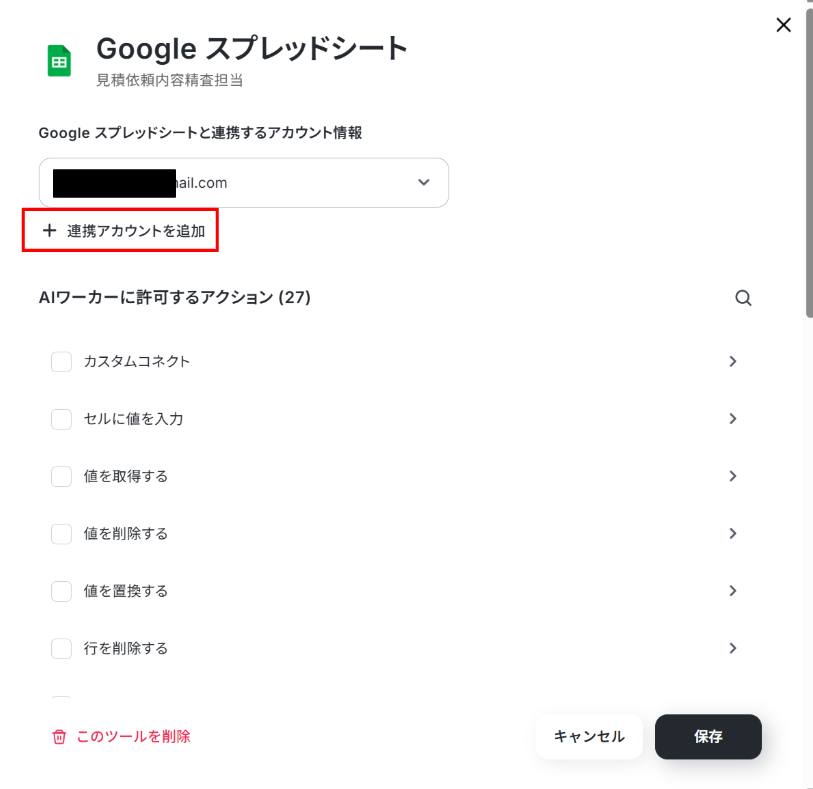Screen dimensions: 813x789
Task: Enable the セルに値を入力 checkbox
Action: [x=61, y=419]
